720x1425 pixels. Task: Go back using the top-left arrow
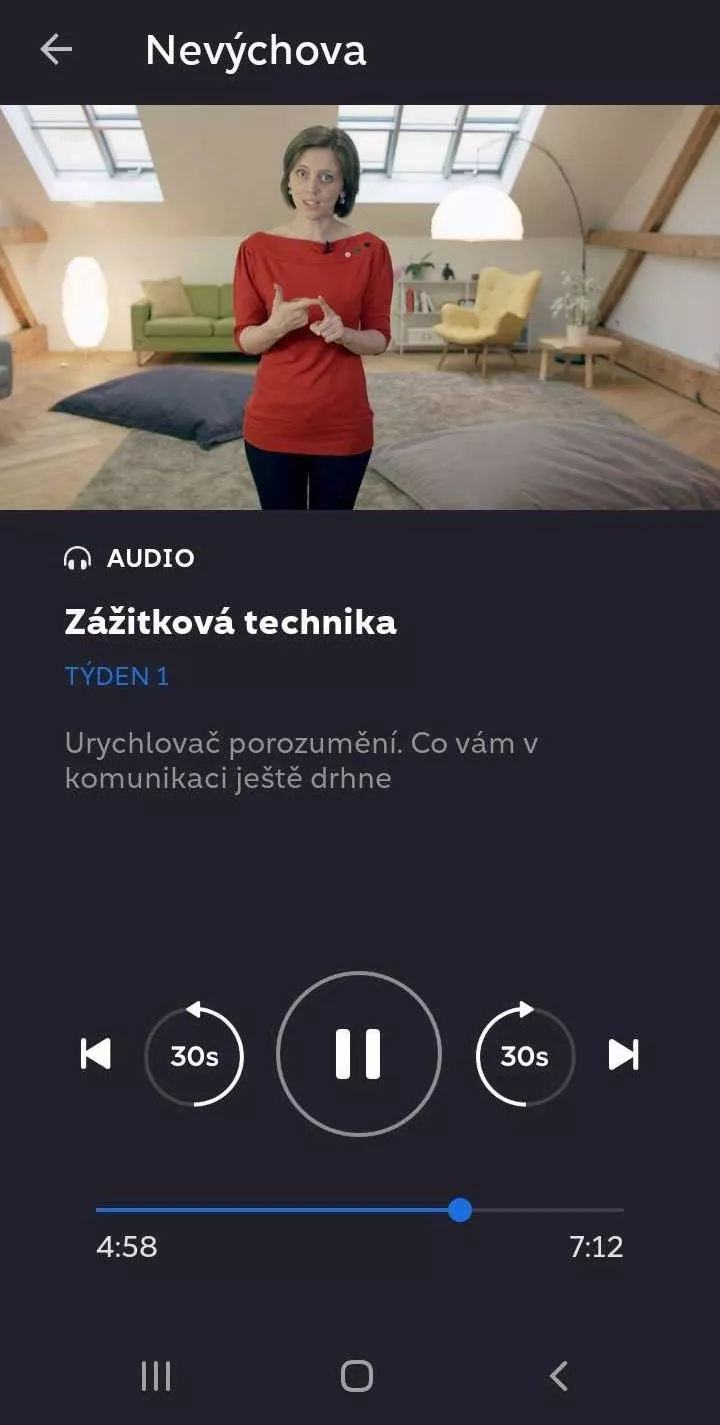pos(56,49)
